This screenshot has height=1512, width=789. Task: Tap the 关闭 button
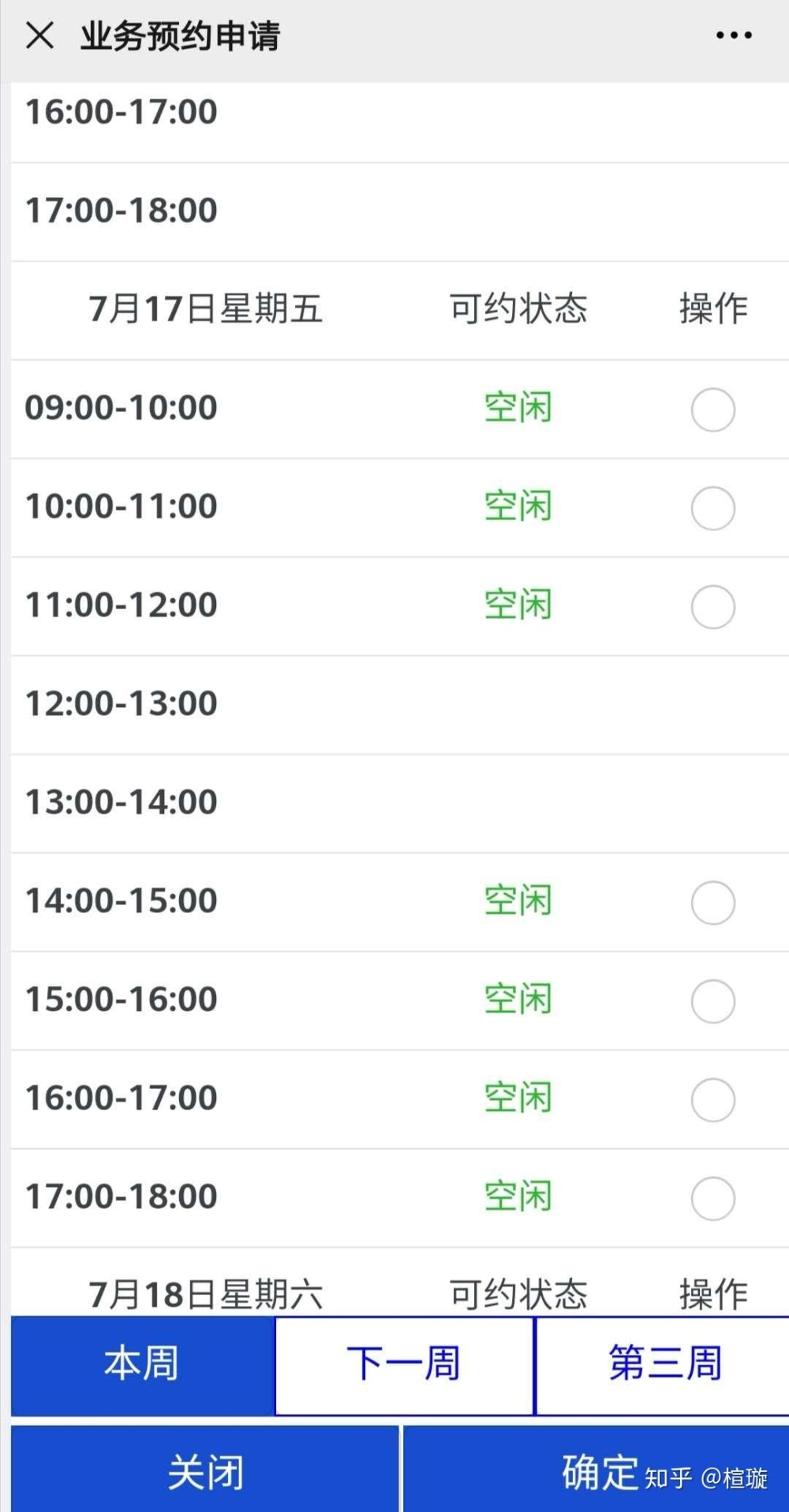[205, 1469]
